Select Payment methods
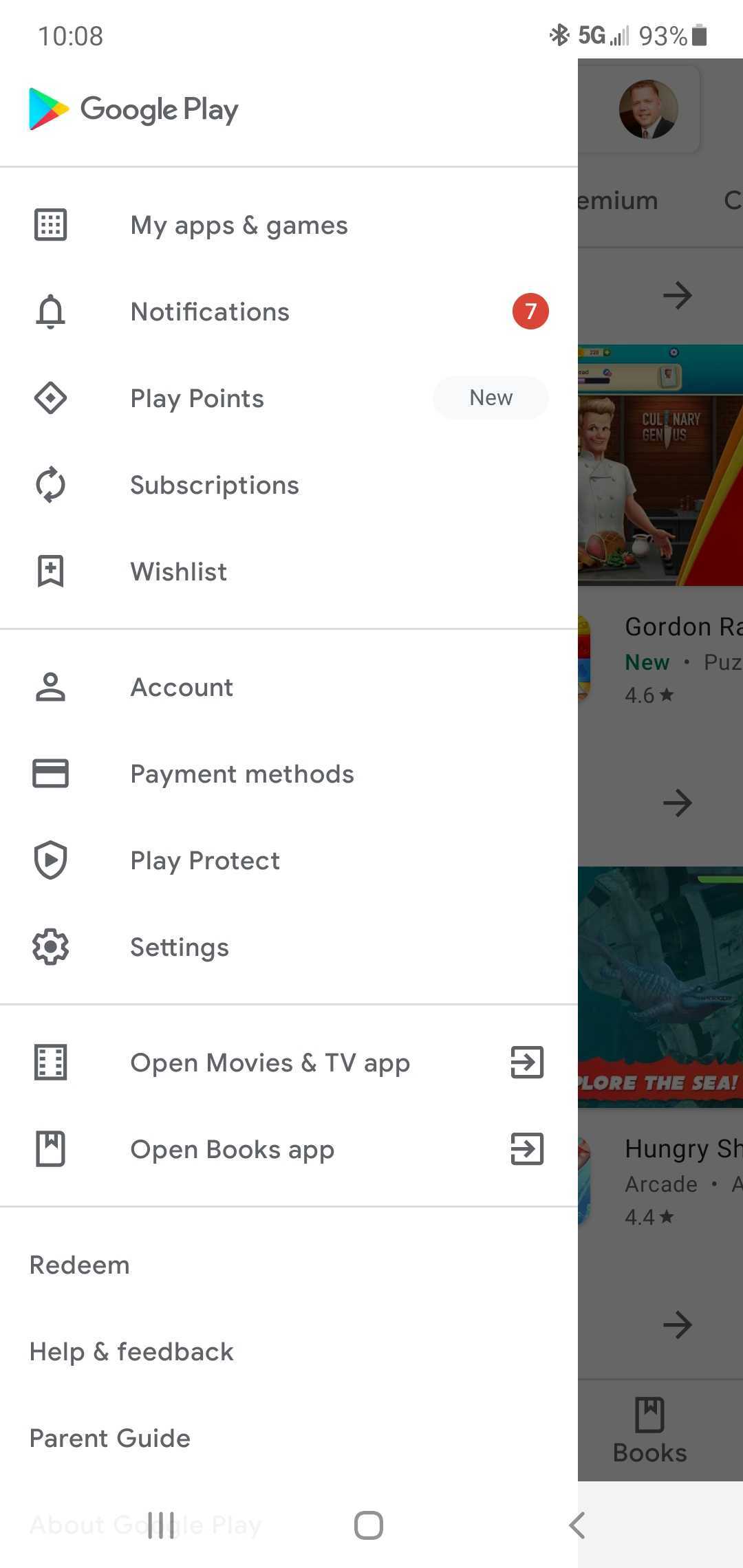Viewport: 743px width, 1568px height. click(242, 774)
